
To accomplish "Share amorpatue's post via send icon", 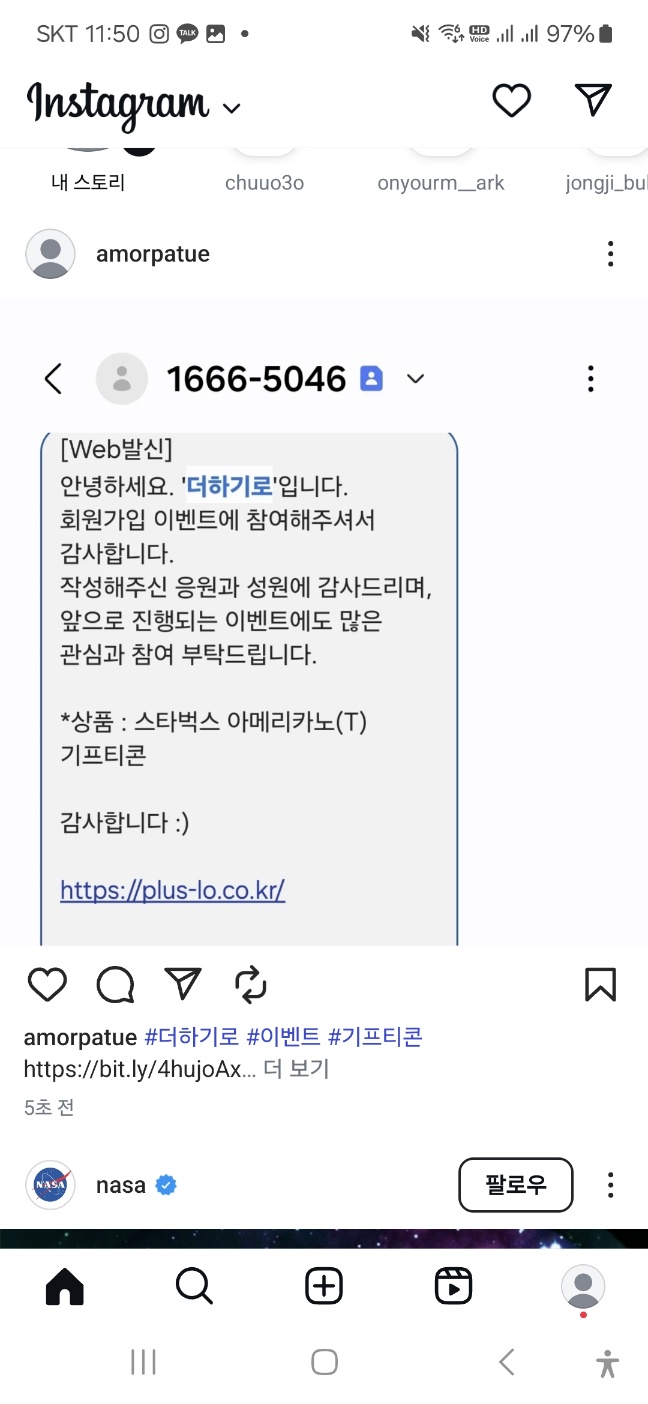I will [183, 984].
